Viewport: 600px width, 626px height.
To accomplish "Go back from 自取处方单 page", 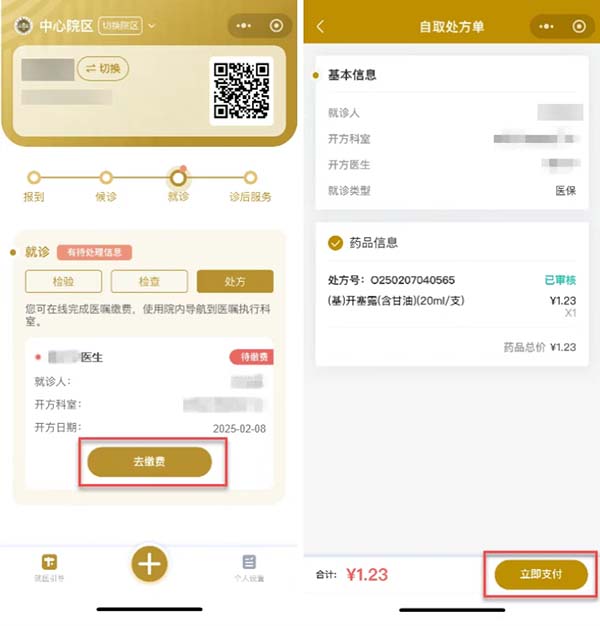I will pos(320,26).
